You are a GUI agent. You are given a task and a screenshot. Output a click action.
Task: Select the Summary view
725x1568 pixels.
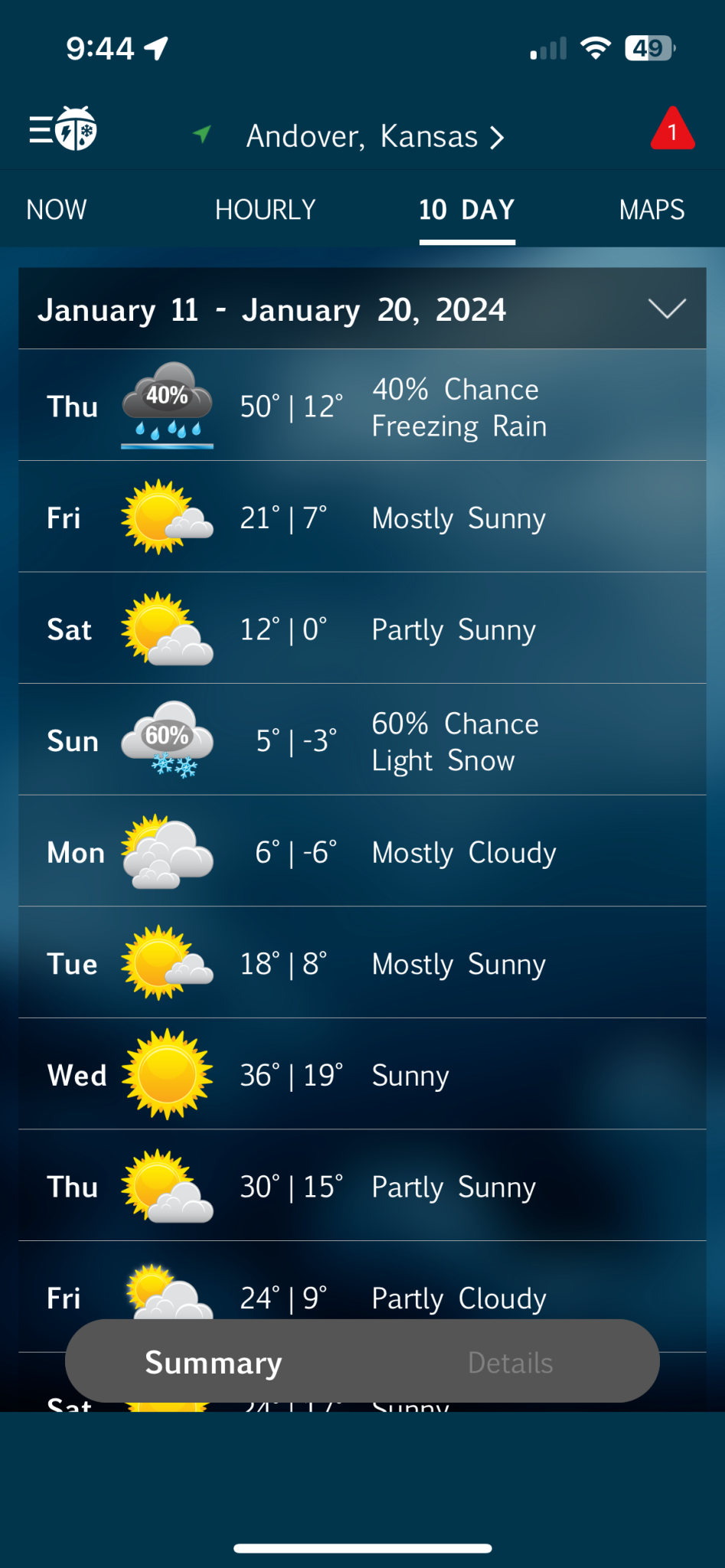[x=214, y=1363]
